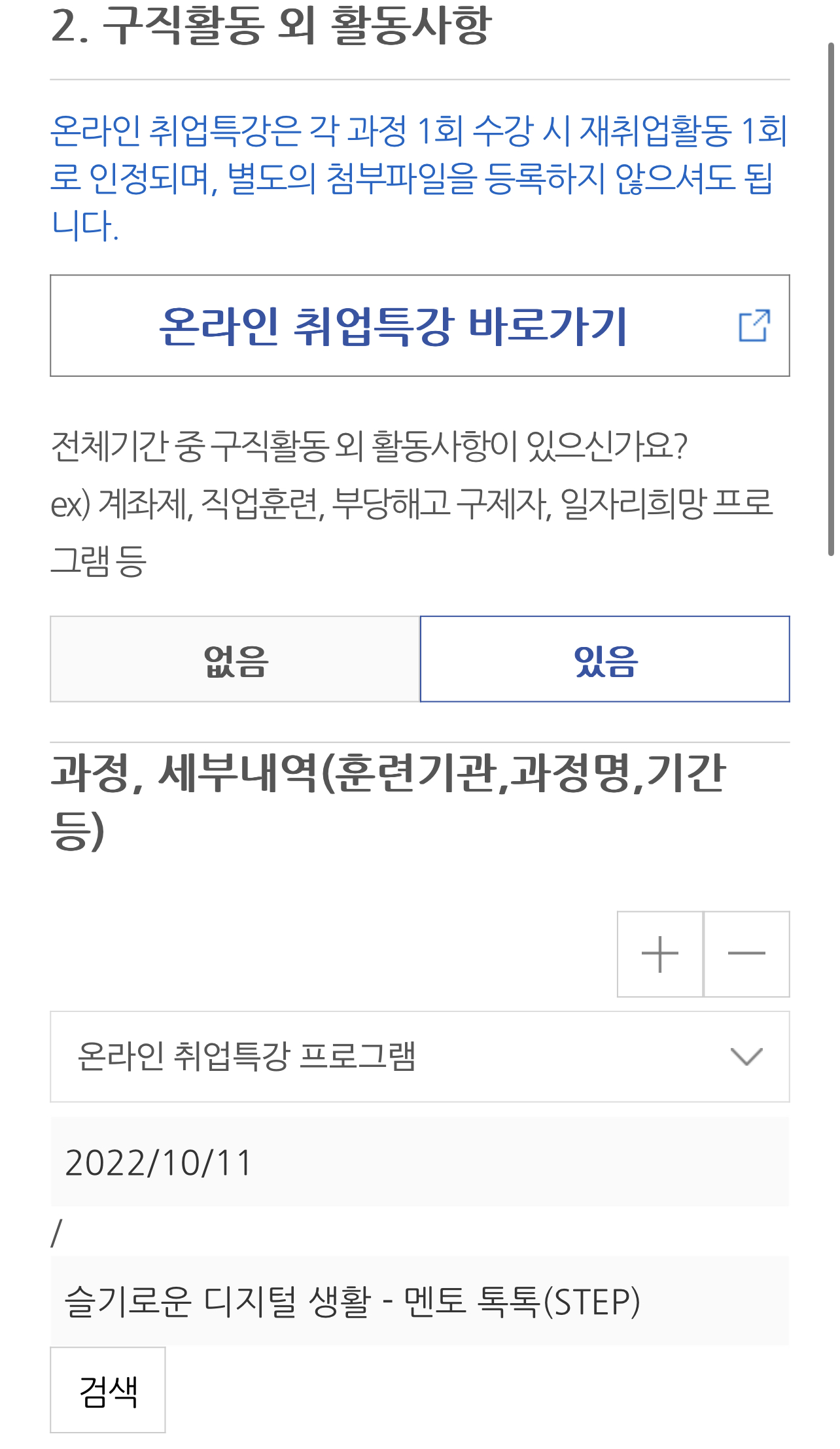Click the plus icon to add a program entry
The image size is (840, 1449).
(x=659, y=954)
